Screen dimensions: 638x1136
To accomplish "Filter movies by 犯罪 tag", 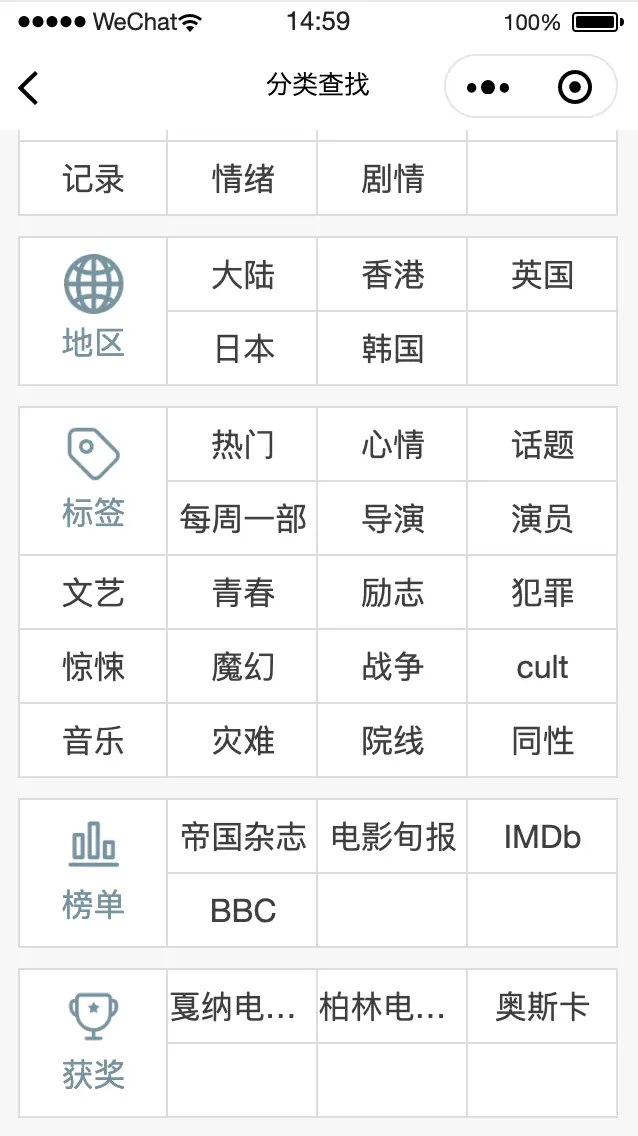I will [x=542, y=593].
